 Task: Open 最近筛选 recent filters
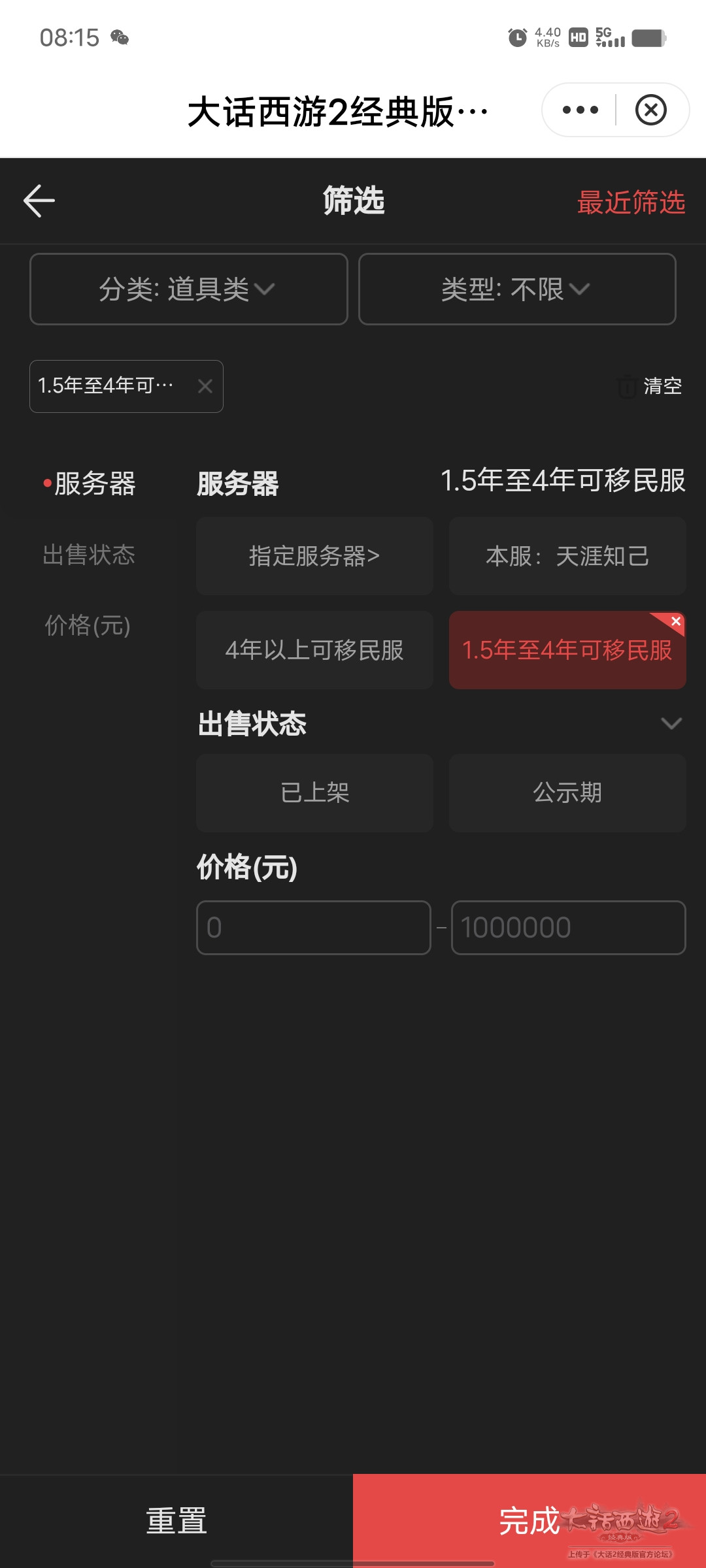click(631, 202)
